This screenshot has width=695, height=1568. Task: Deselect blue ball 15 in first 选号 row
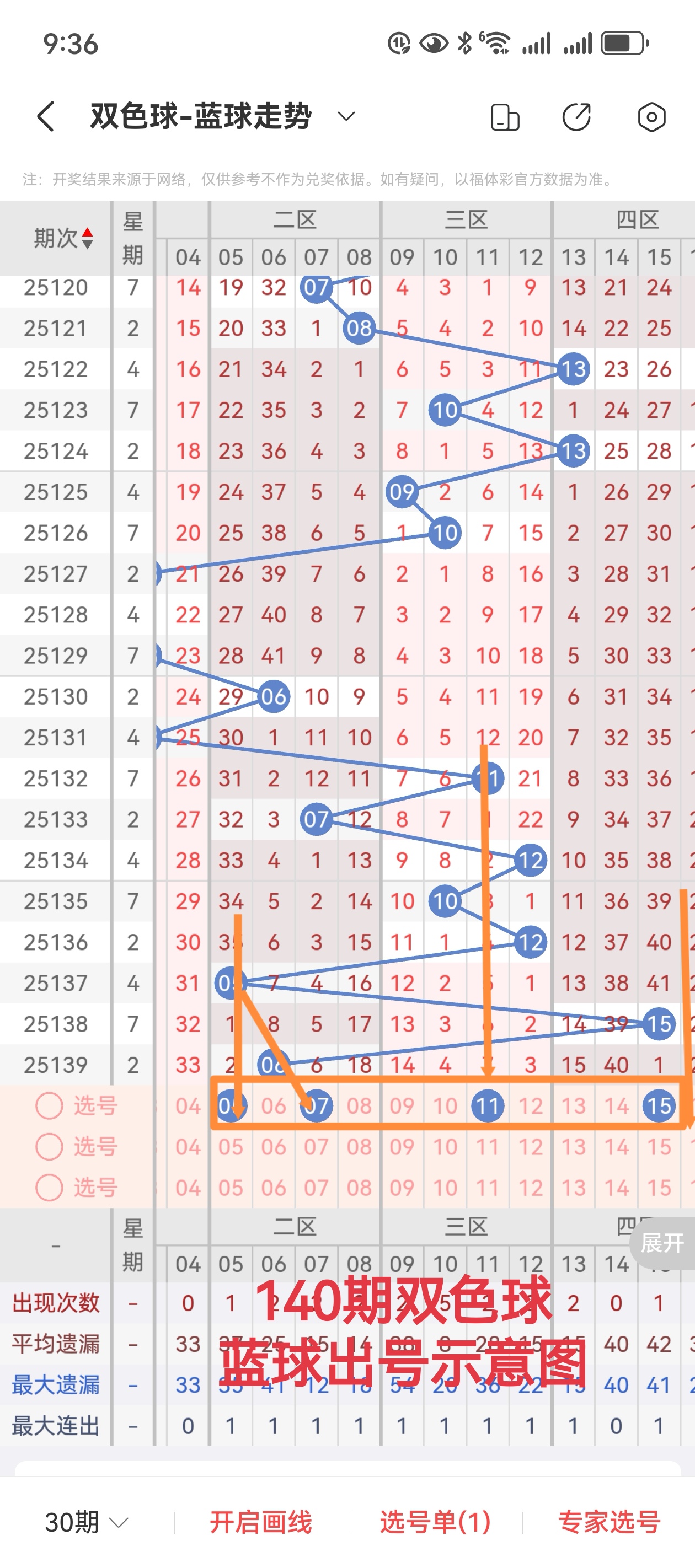point(659,1105)
